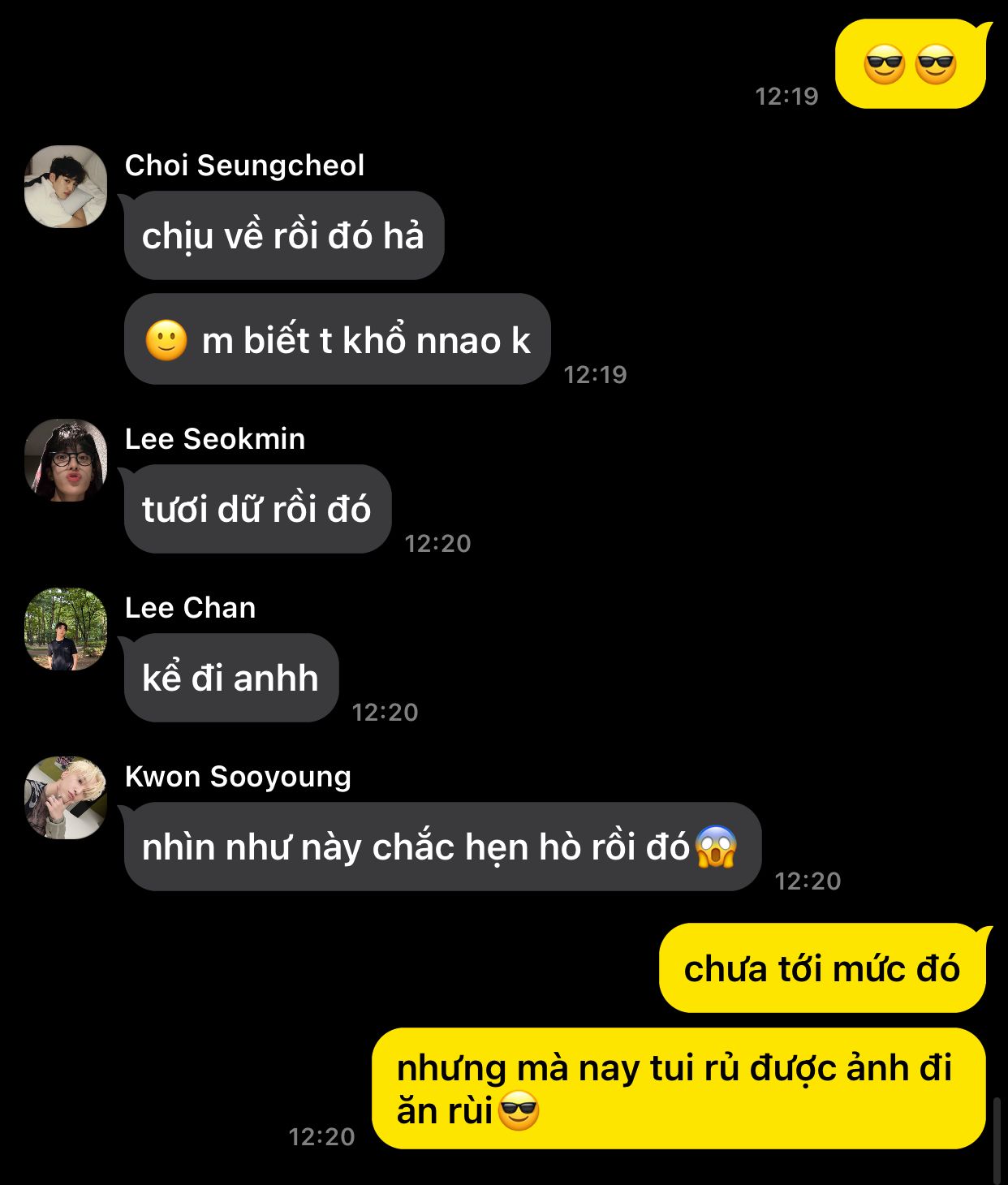The height and width of the screenshot is (1185, 1008).
Task: Open Choi Seungcheol's profile picture
Action: click(66, 187)
